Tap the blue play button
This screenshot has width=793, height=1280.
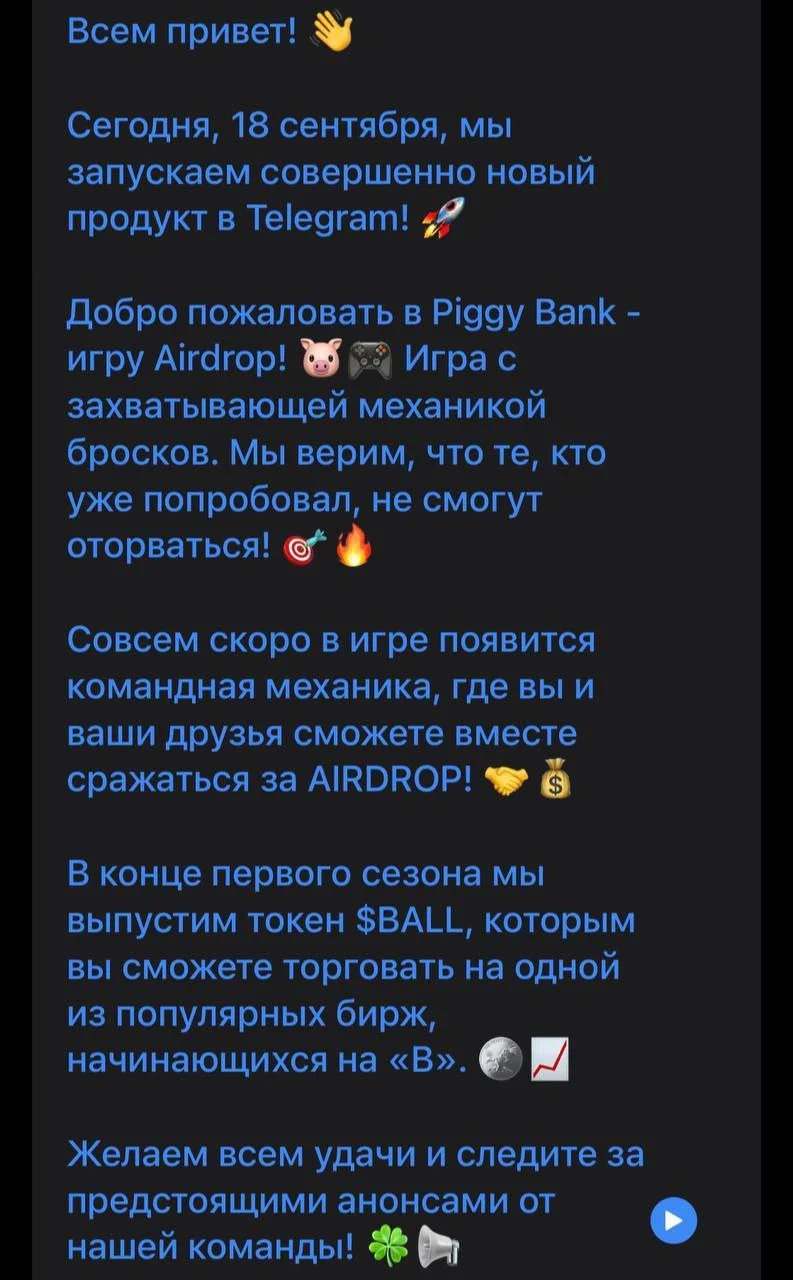pyautogui.click(x=673, y=1220)
